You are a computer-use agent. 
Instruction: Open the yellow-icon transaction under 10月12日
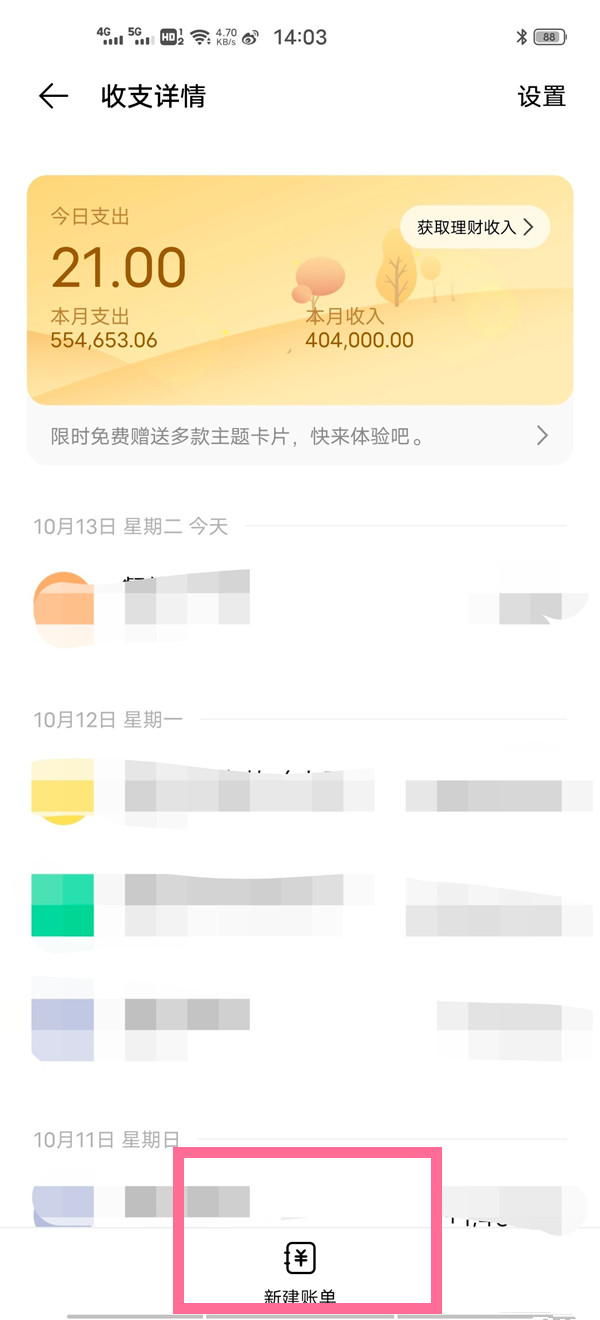300,792
